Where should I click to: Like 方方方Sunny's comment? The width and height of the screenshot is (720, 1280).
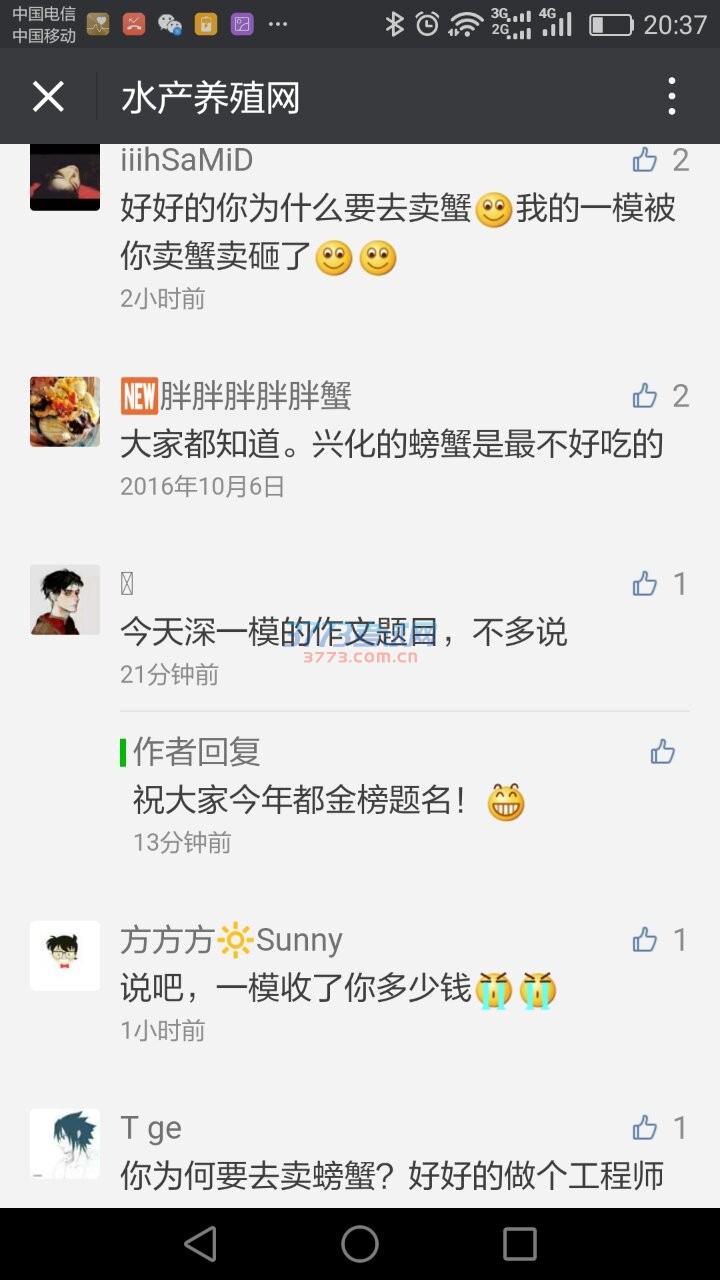click(x=645, y=940)
